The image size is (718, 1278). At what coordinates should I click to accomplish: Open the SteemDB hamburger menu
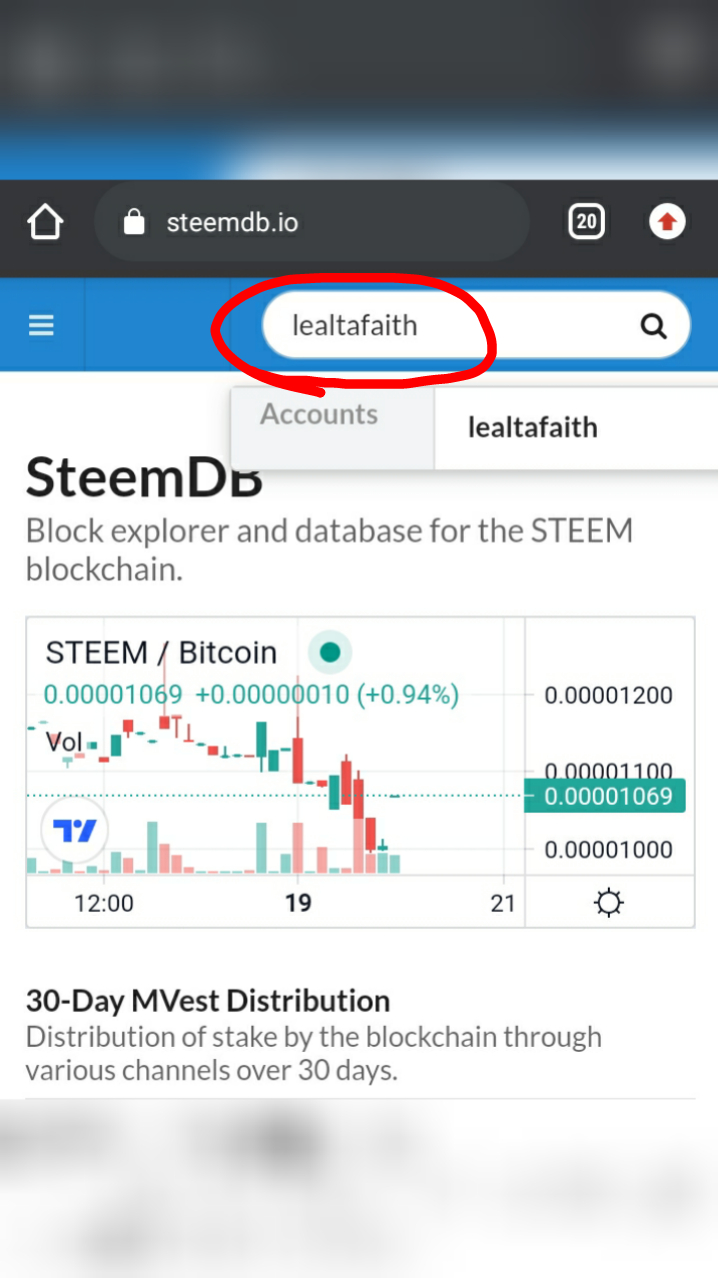(x=41, y=325)
